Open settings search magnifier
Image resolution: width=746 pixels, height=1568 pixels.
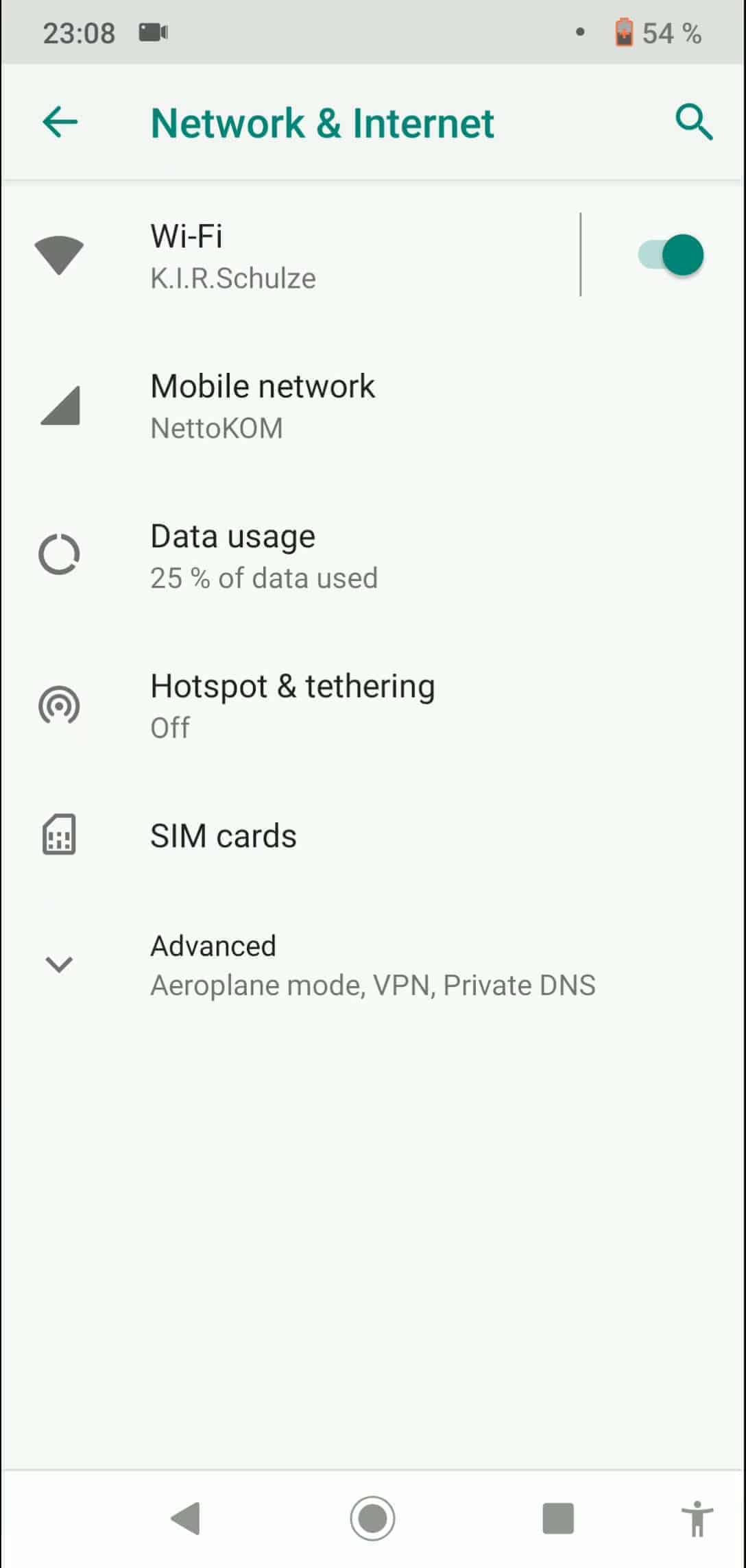[693, 123]
